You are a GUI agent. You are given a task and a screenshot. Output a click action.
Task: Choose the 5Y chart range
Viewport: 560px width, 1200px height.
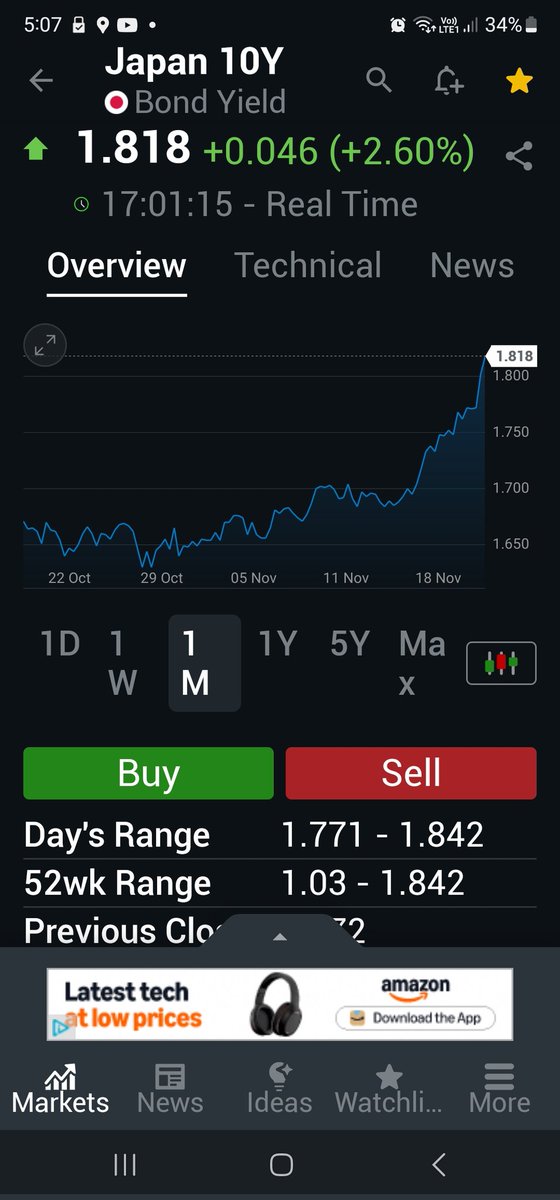coord(350,643)
